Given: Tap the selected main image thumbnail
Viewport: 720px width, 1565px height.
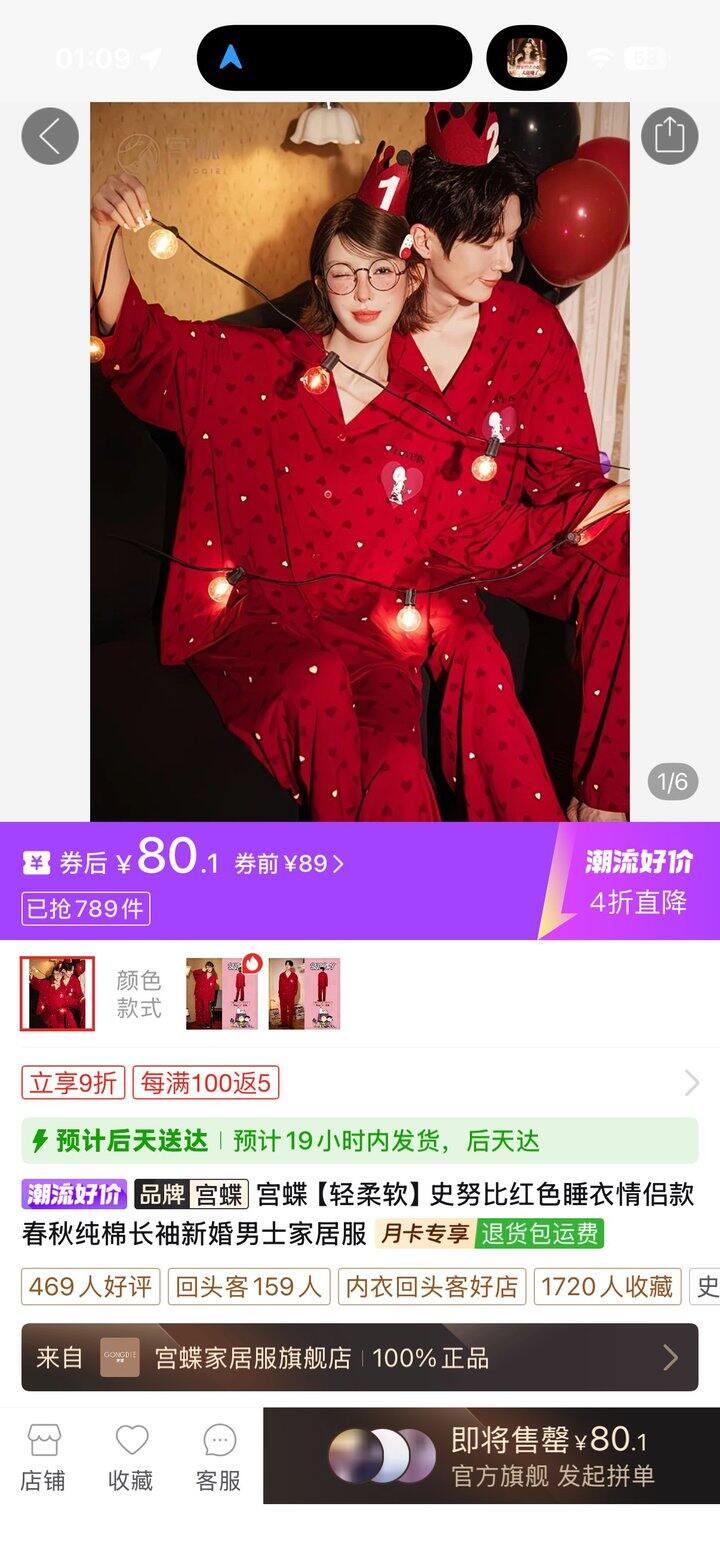Looking at the screenshot, I should click(58, 993).
